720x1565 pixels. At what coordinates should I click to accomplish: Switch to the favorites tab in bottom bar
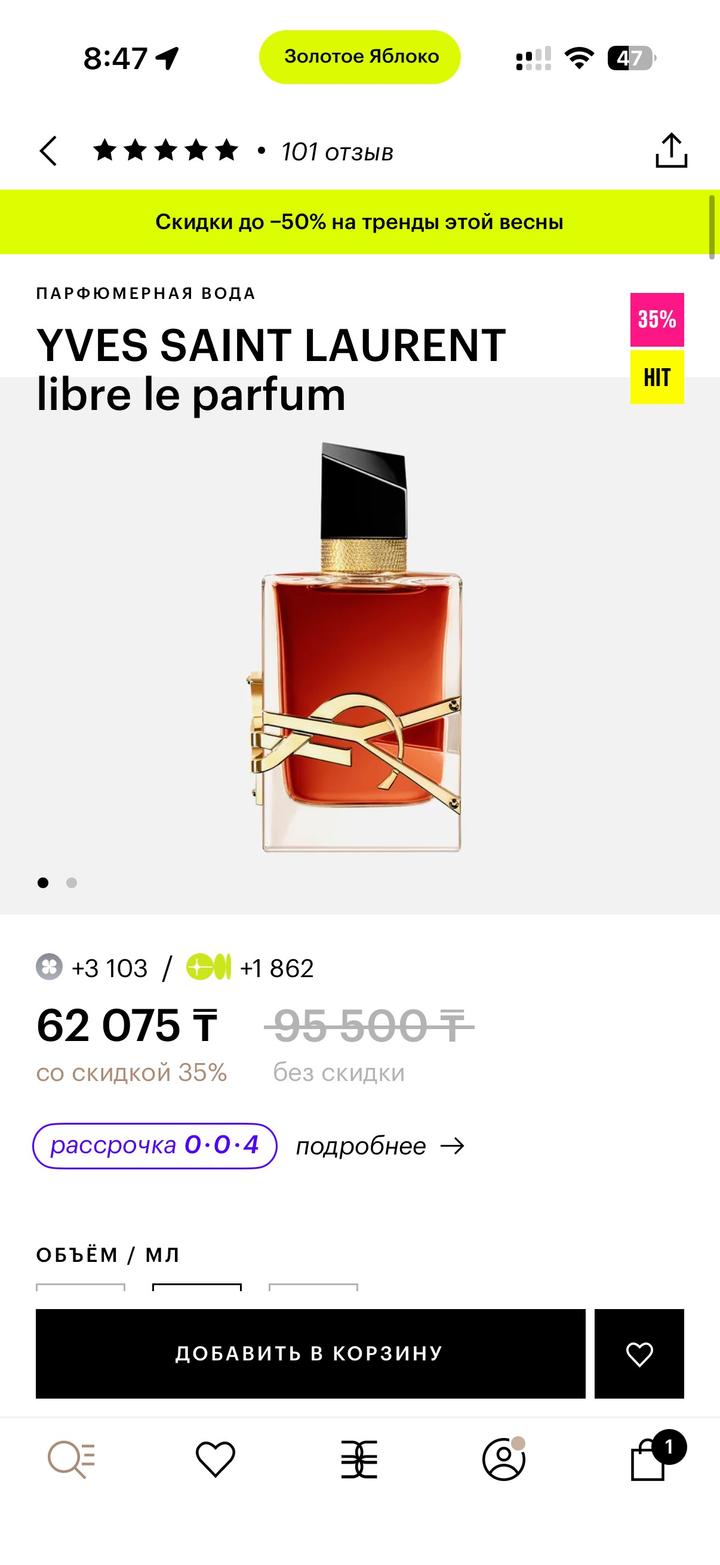point(215,1460)
